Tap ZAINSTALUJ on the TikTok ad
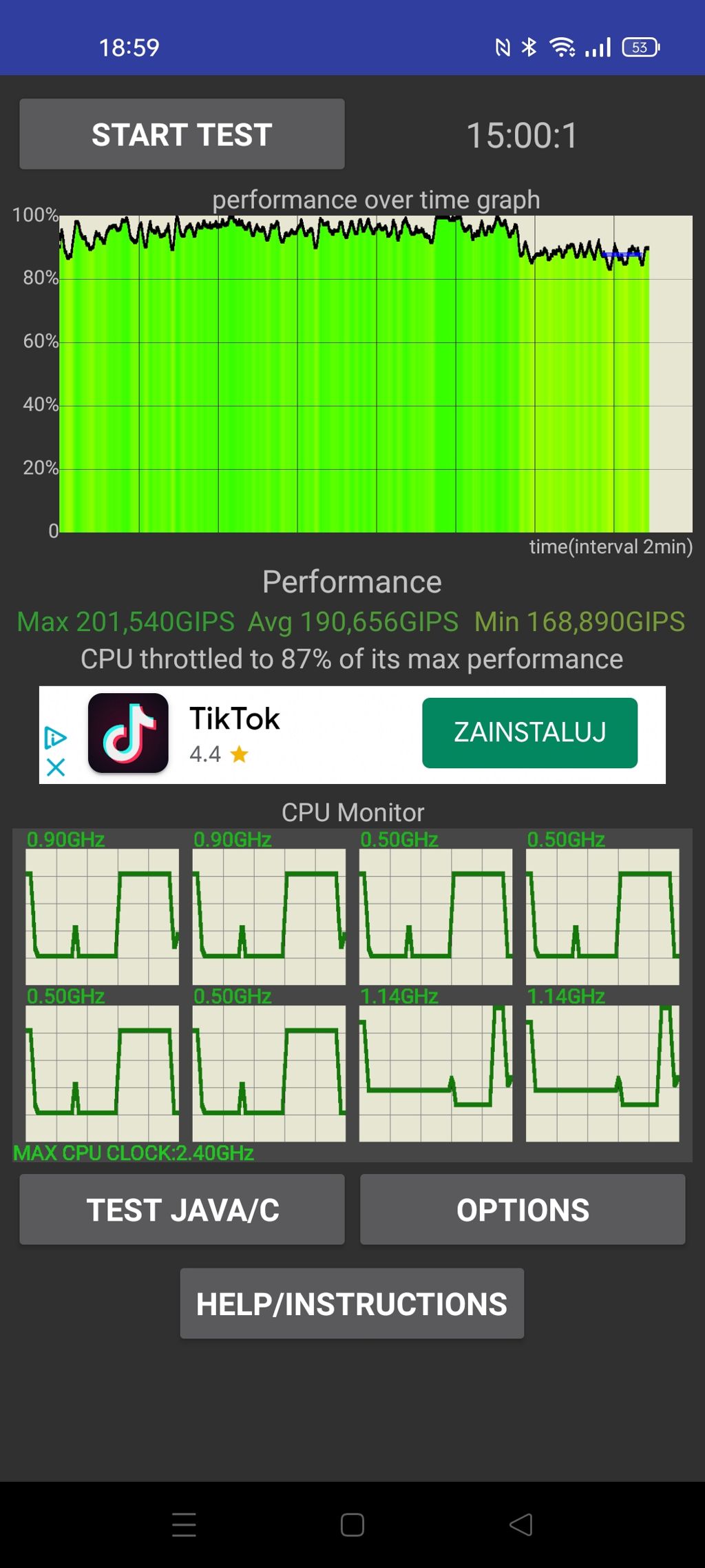705x1568 pixels. coord(529,732)
